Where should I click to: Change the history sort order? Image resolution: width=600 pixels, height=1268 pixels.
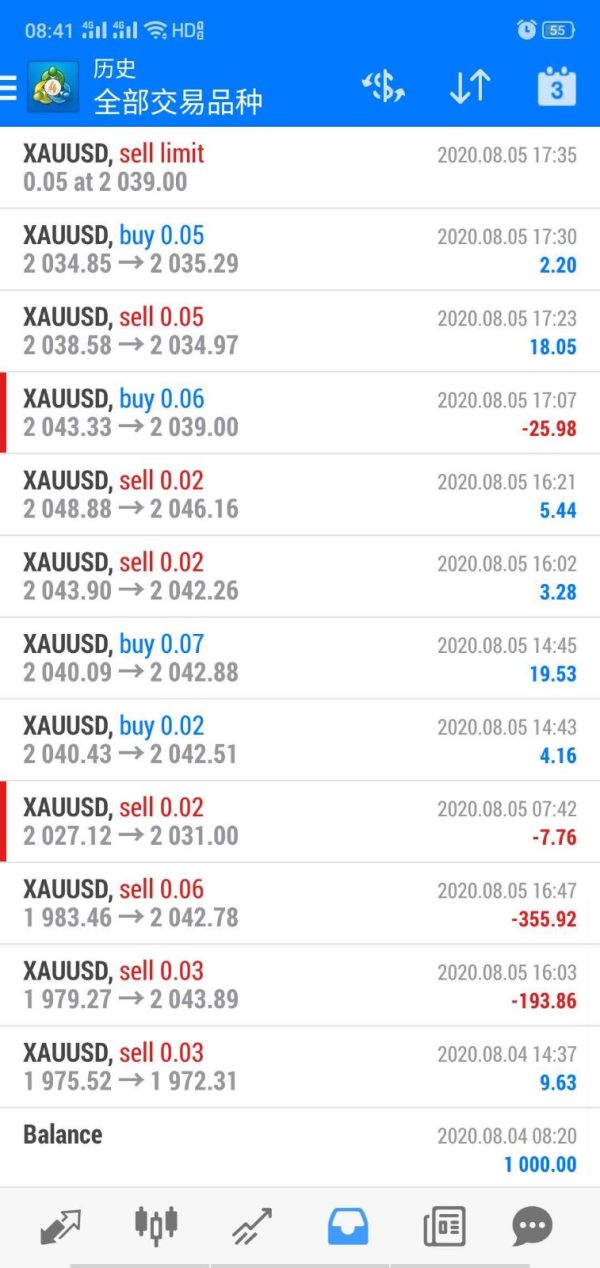point(469,88)
